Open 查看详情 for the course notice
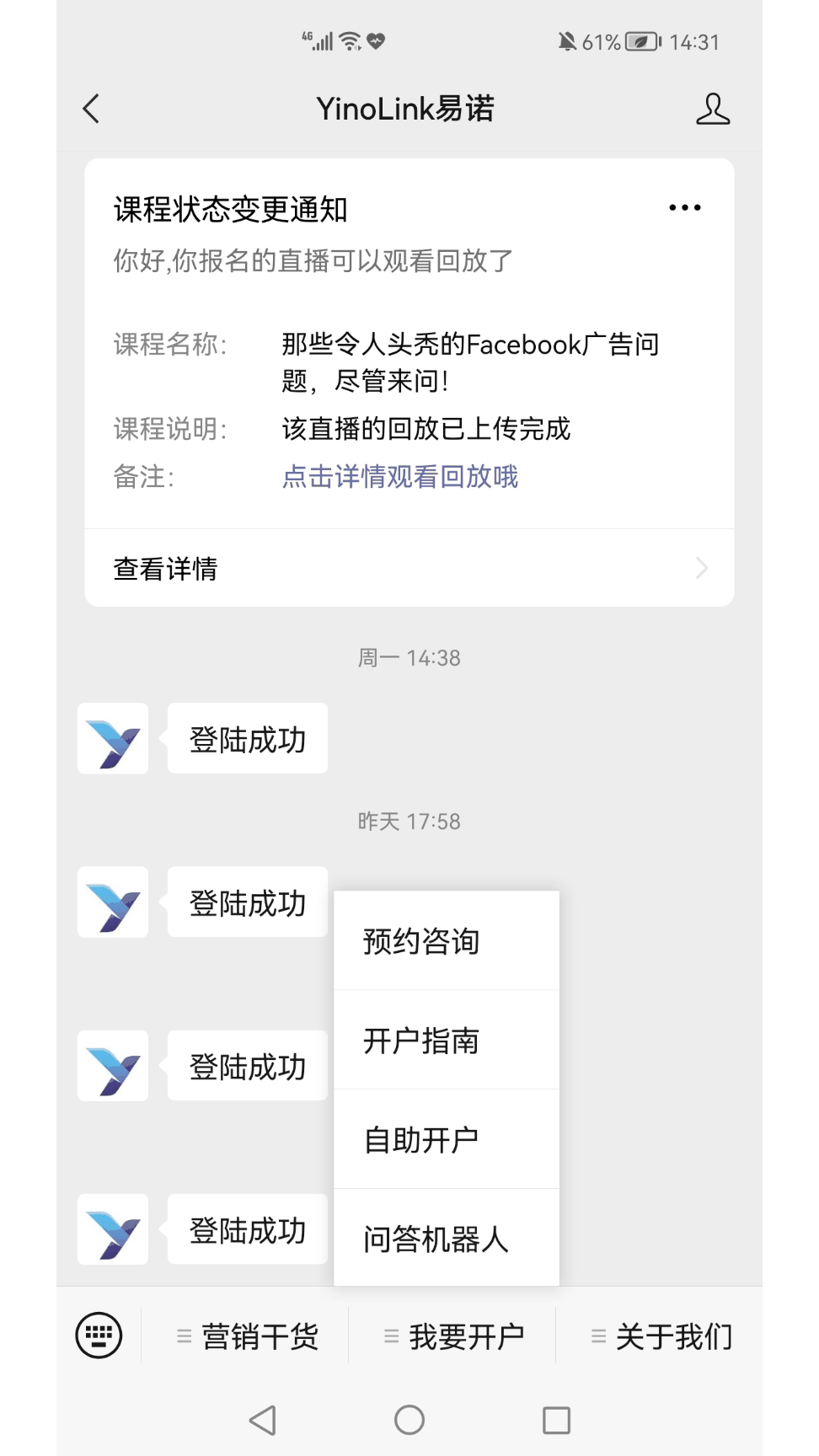The image size is (819, 1456). coord(409,569)
